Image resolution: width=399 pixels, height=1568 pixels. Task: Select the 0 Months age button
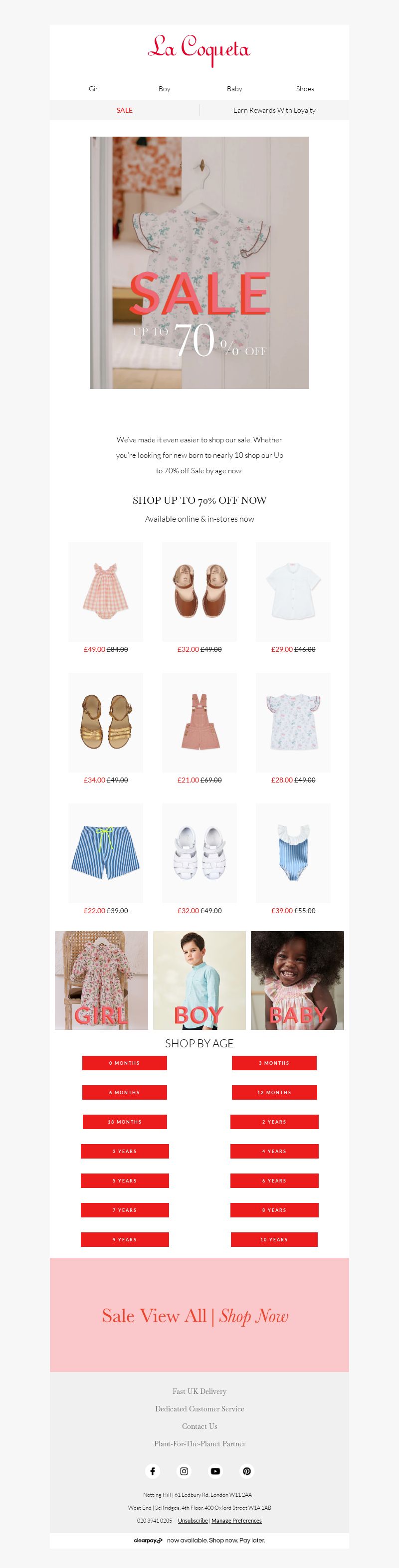click(124, 1063)
